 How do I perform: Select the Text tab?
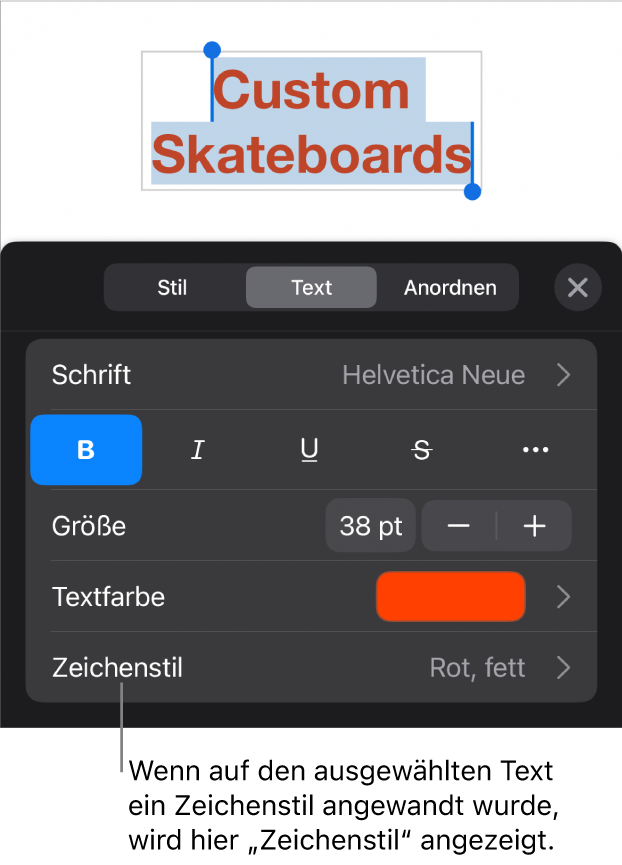click(311, 287)
